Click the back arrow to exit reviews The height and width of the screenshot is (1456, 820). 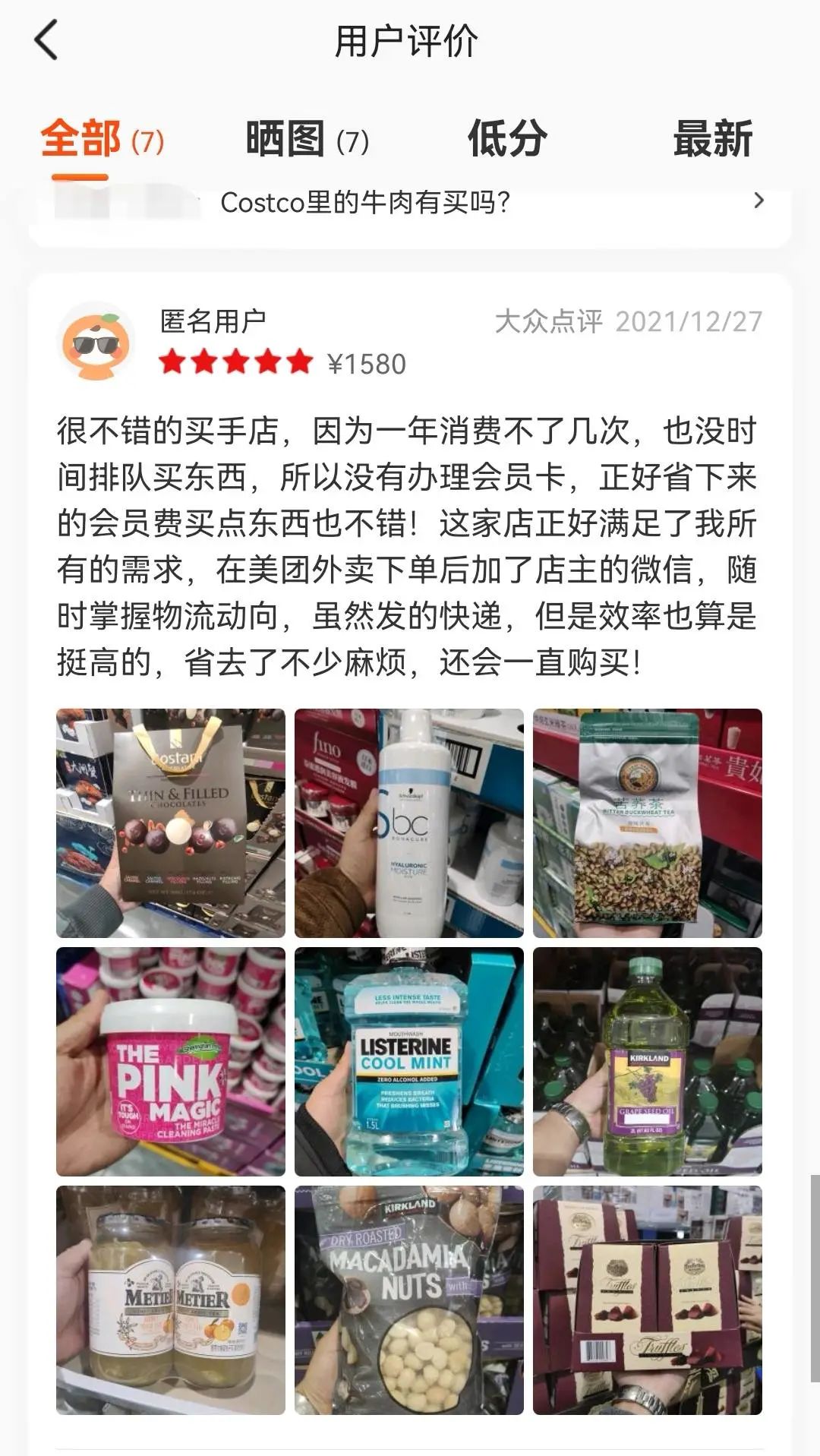46,42
